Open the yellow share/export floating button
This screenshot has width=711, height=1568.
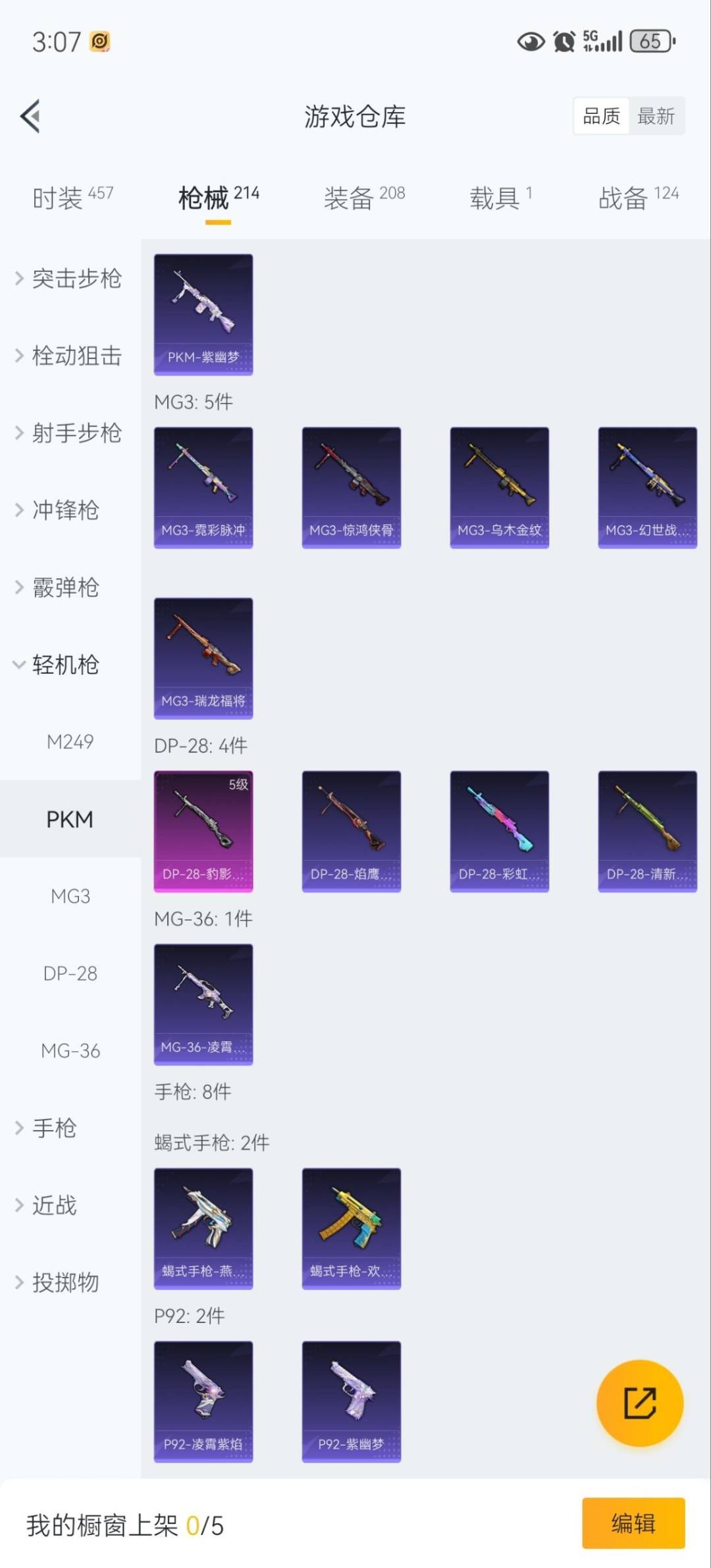tap(639, 1403)
